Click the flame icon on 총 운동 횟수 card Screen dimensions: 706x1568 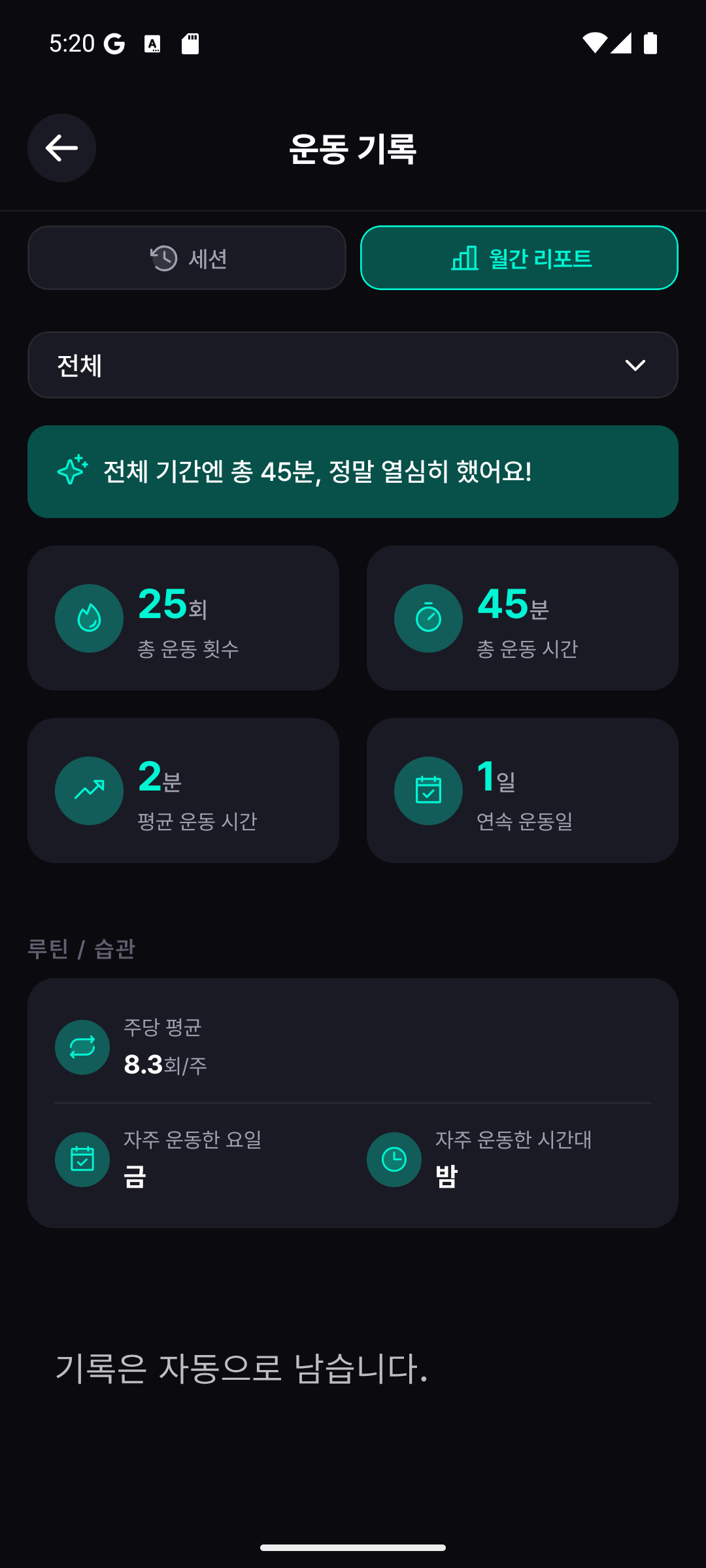pos(89,618)
